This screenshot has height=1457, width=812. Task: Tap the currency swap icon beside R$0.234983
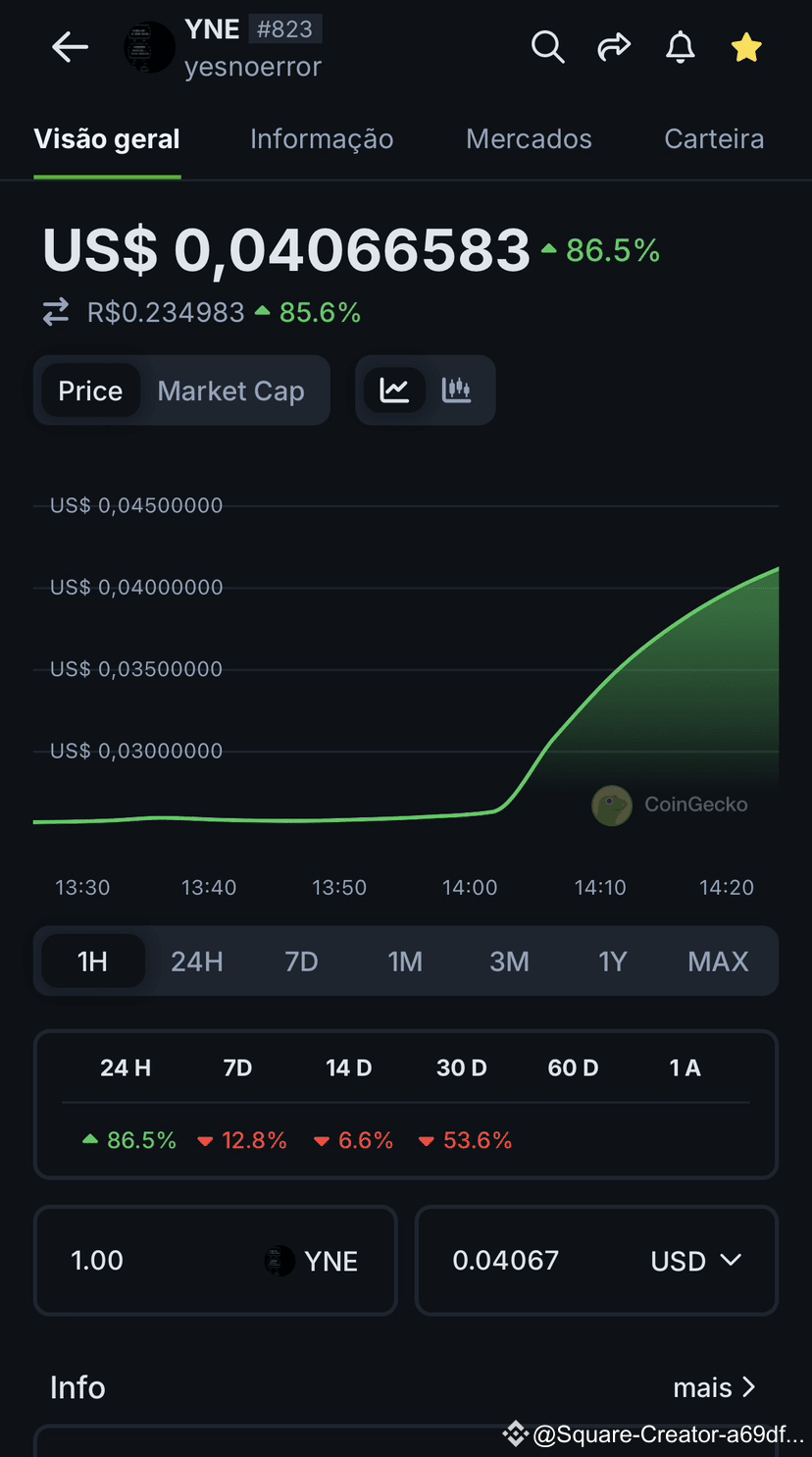click(55, 312)
